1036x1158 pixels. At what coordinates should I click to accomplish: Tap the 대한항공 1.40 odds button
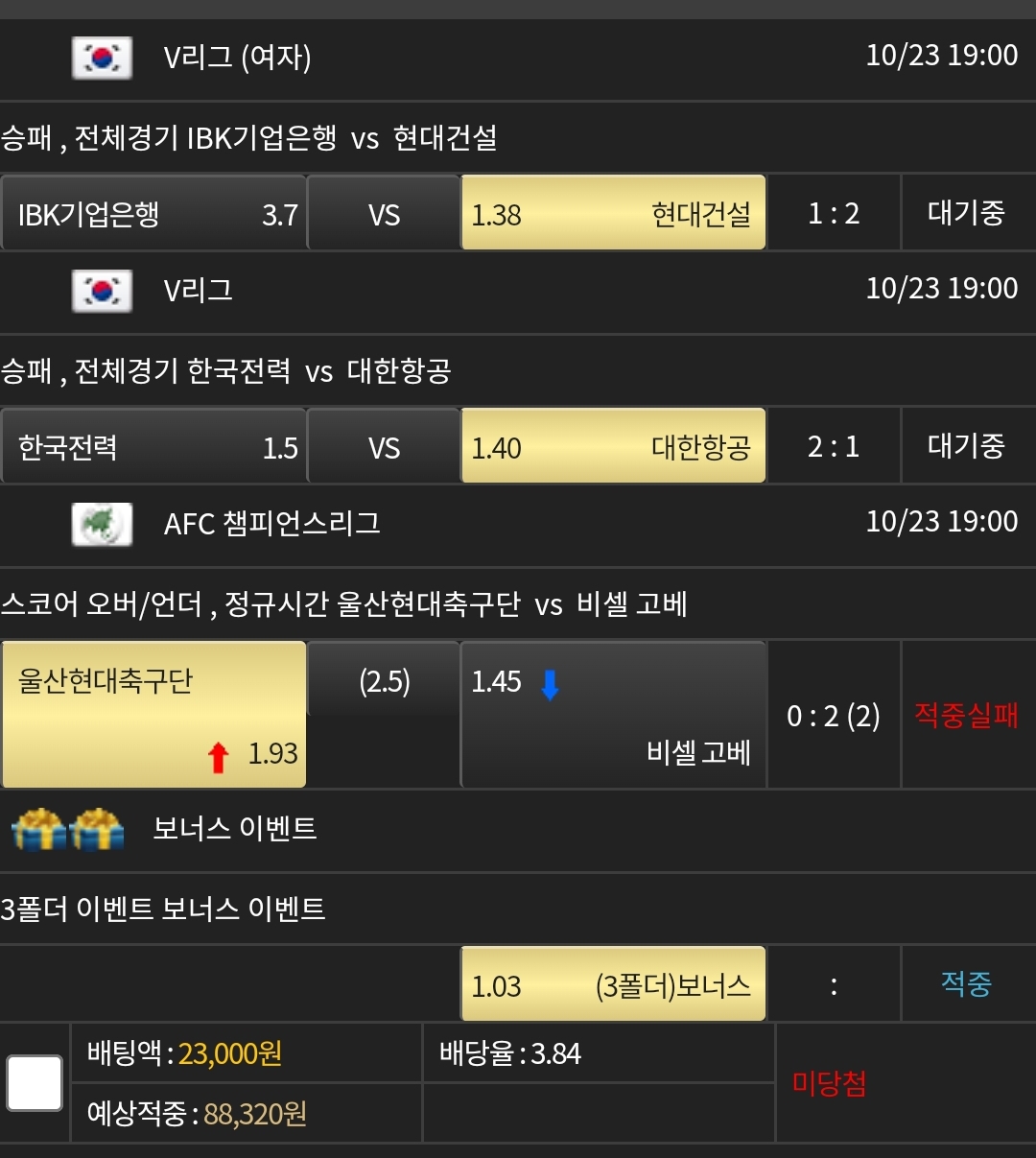tap(613, 446)
